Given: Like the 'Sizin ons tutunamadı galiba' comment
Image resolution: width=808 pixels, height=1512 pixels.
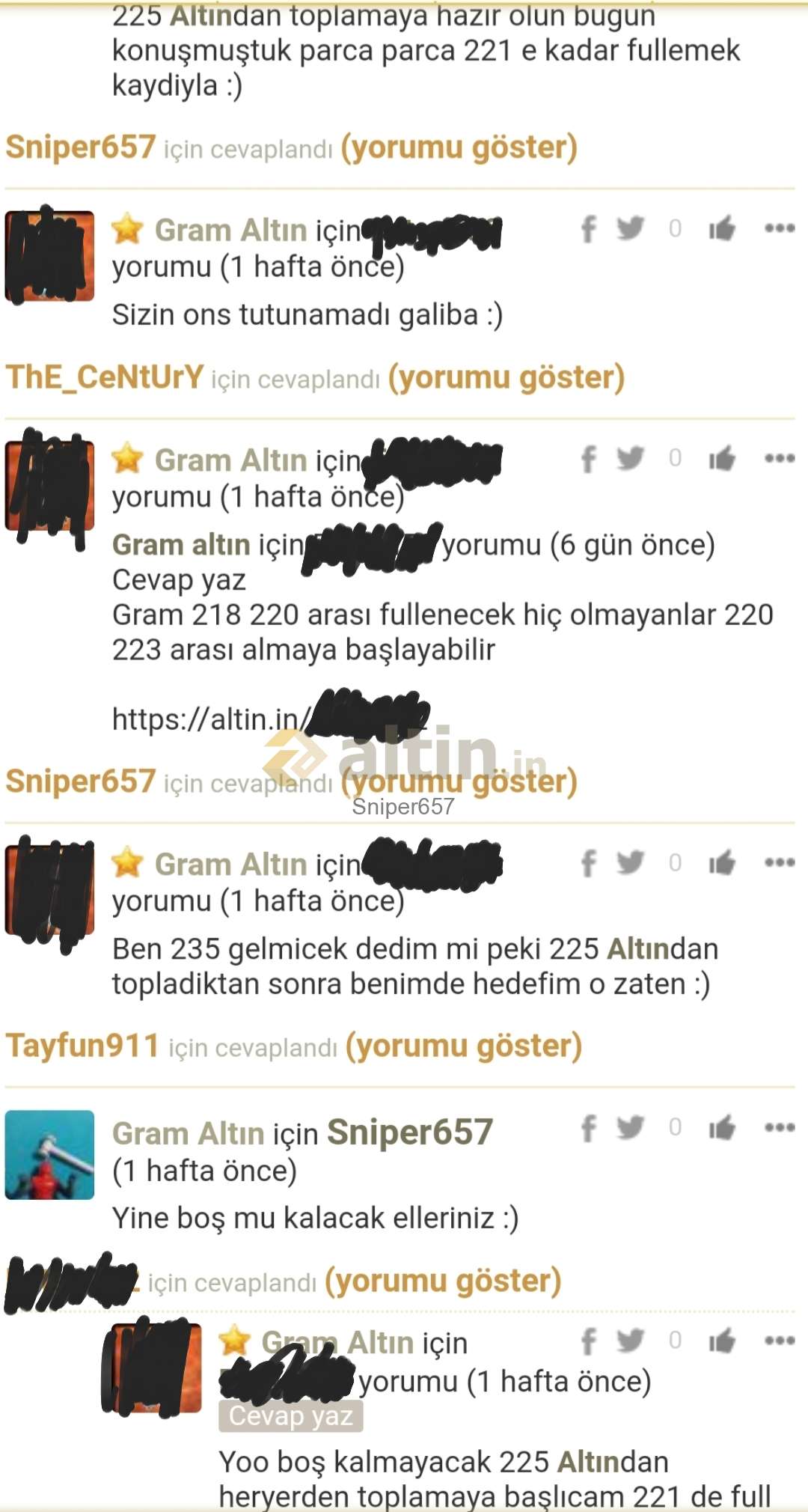Looking at the screenshot, I should (x=722, y=228).
